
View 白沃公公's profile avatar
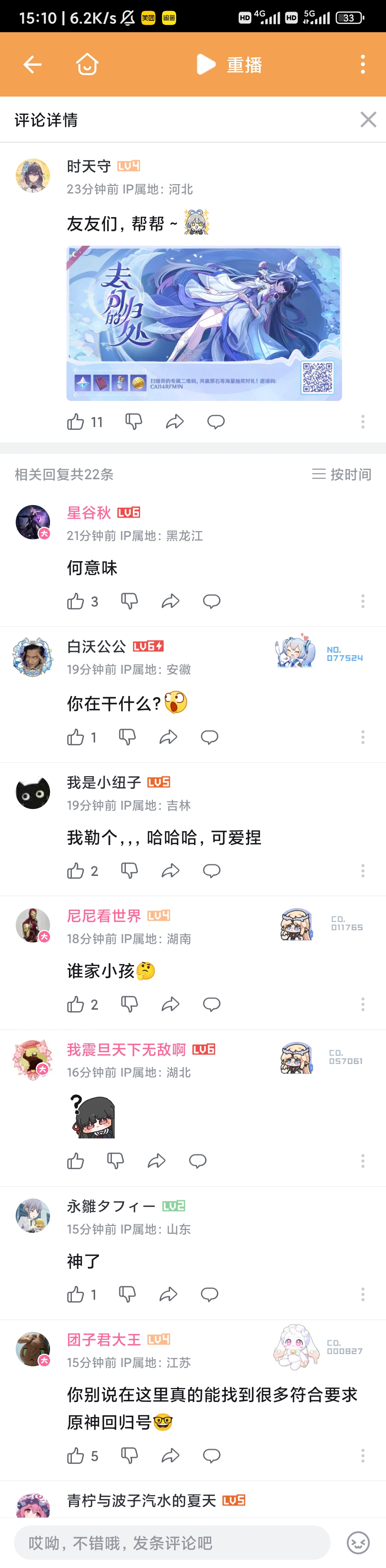(x=32, y=657)
